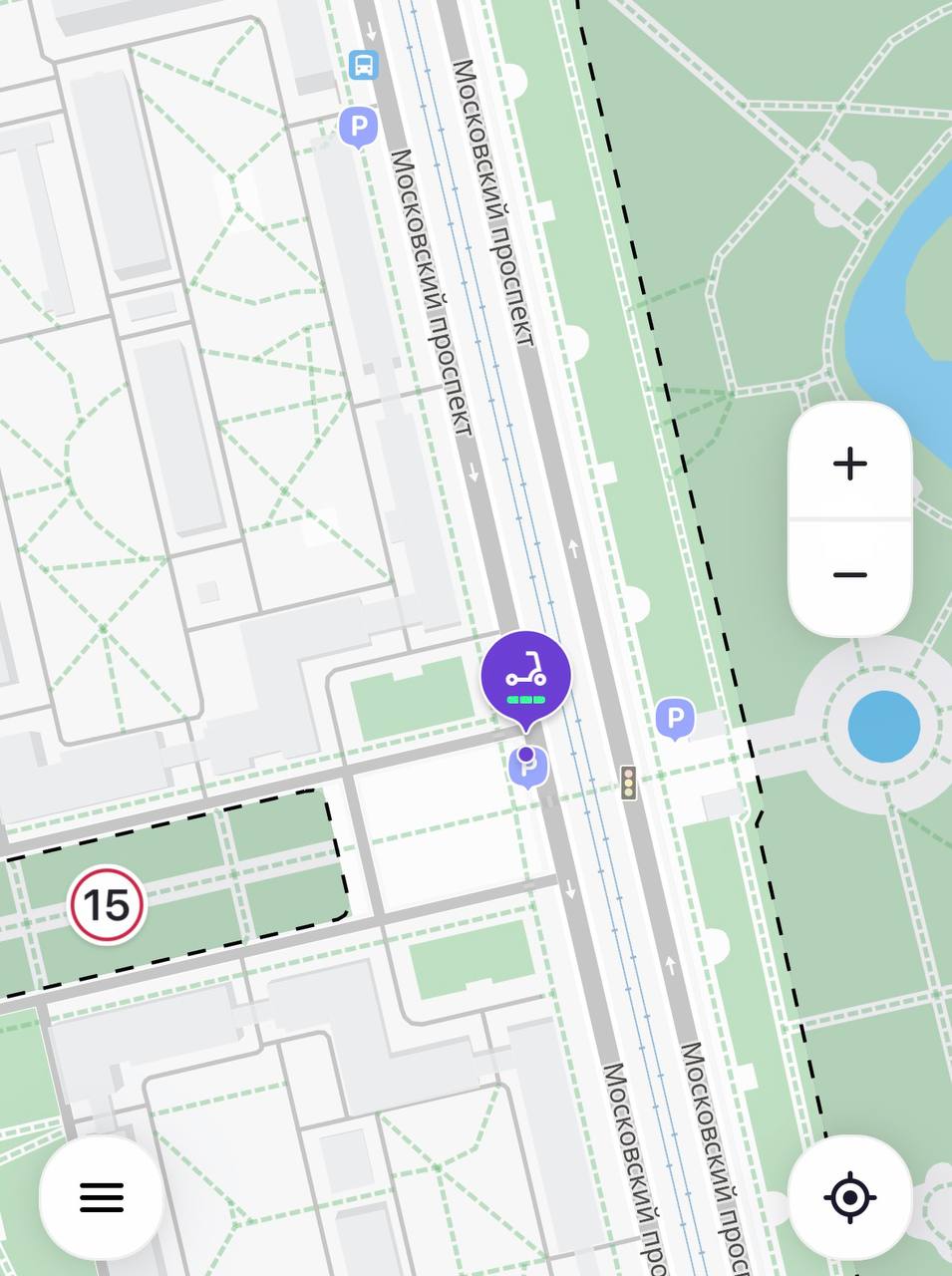Zoom in using the plus button
Image resolution: width=952 pixels, height=1276 pixels.
(x=848, y=462)
